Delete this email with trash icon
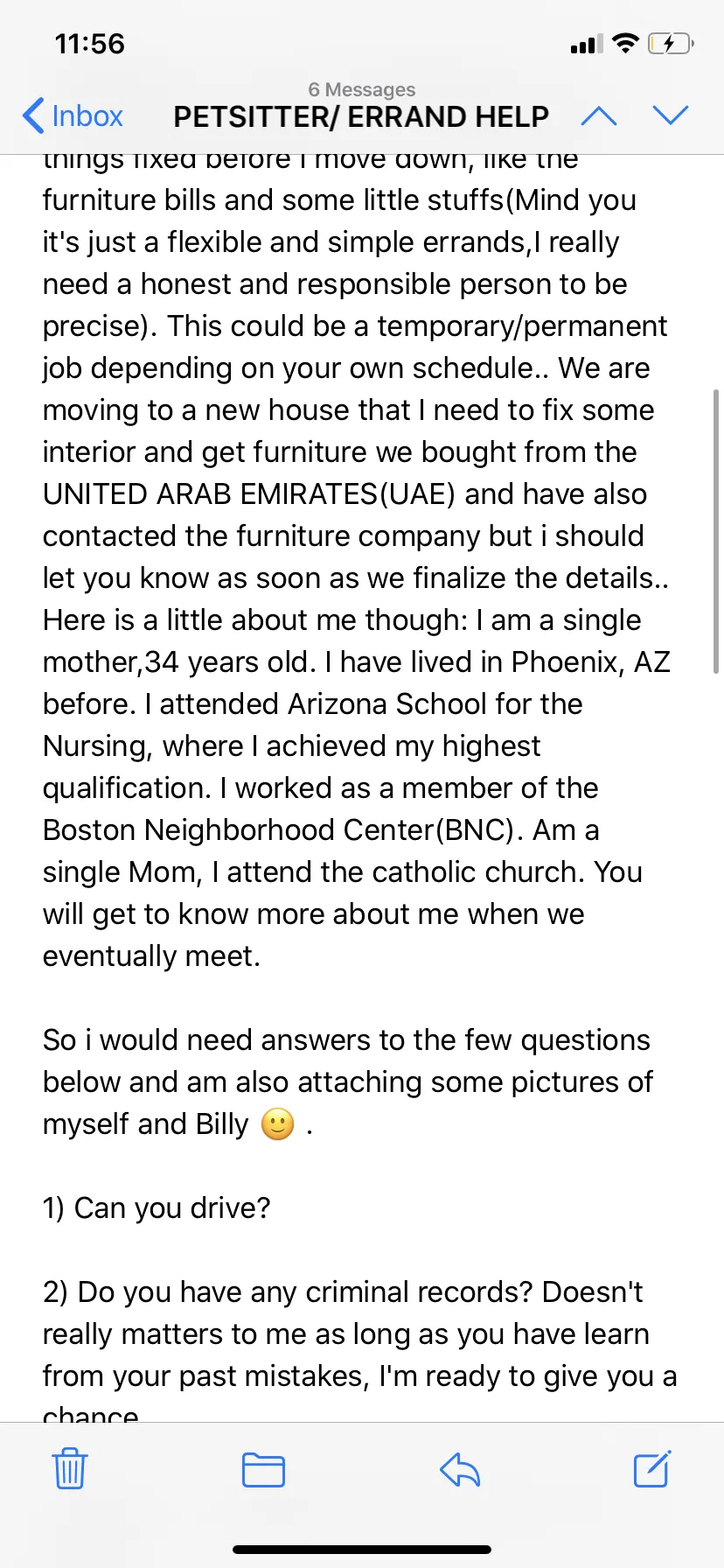Screen dimensions: 724x1568 (x=69, y=1469)
